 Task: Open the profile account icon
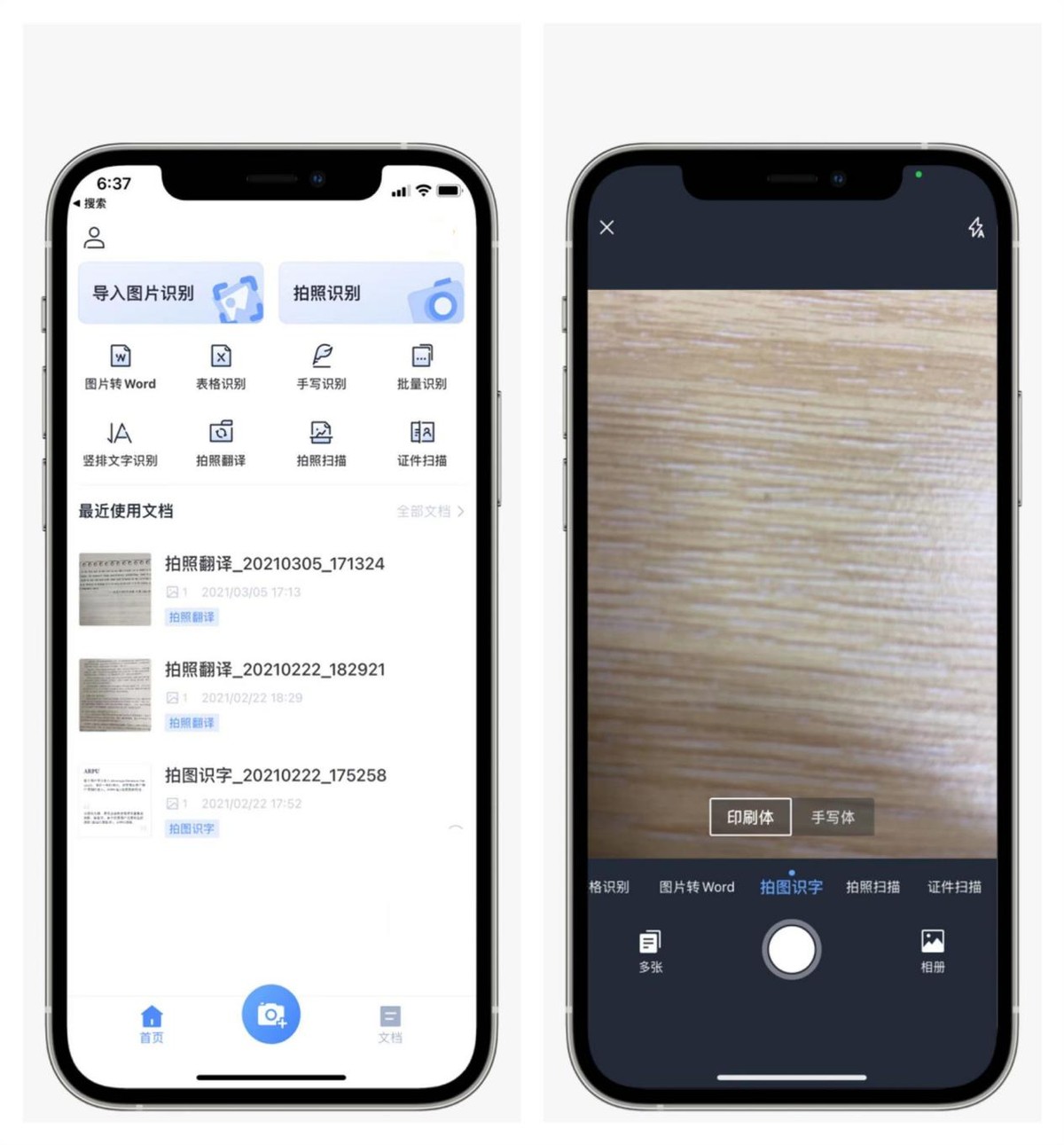(x=93, y=238)
